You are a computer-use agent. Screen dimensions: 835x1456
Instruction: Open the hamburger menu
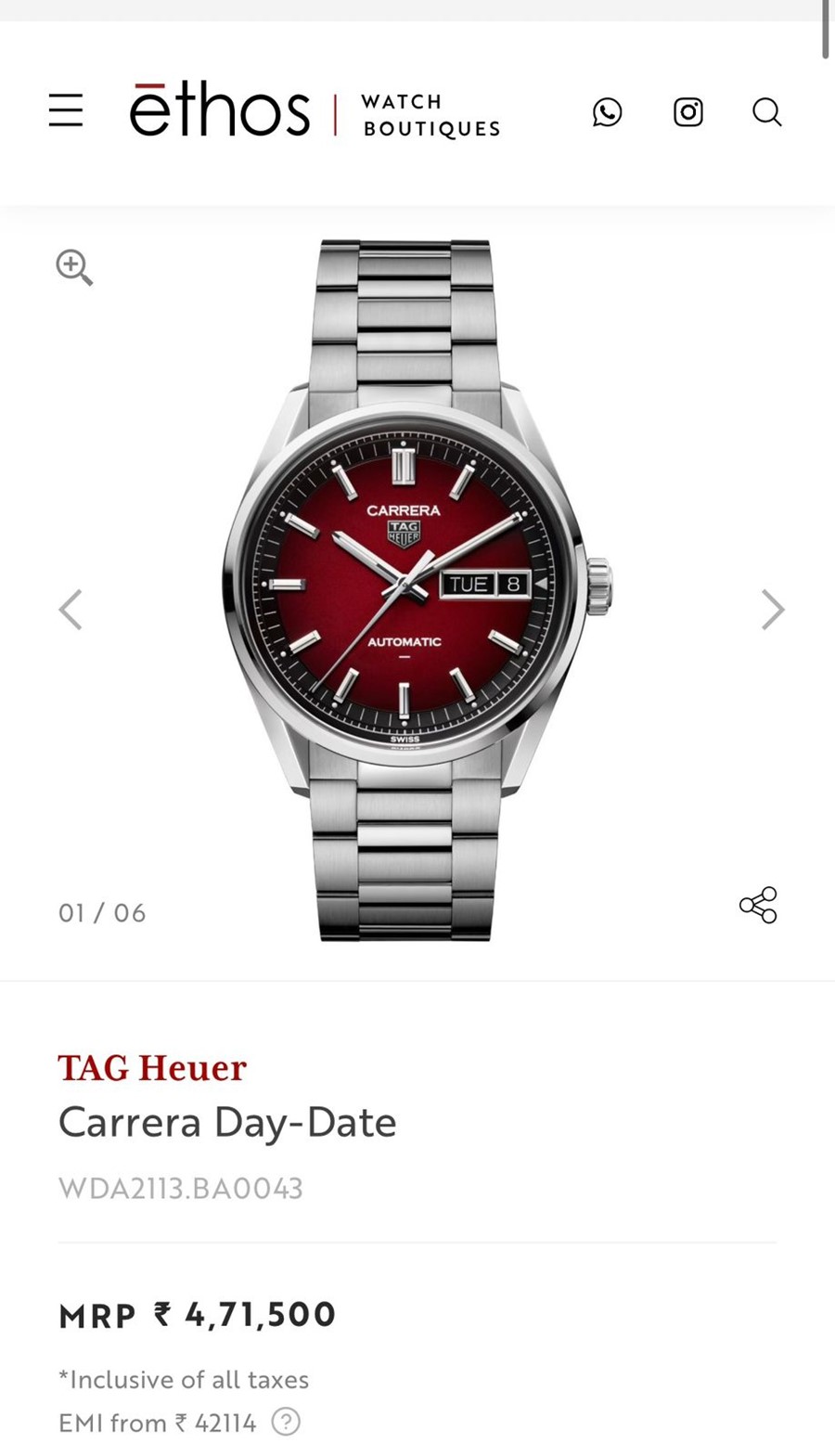pos(66,110)
